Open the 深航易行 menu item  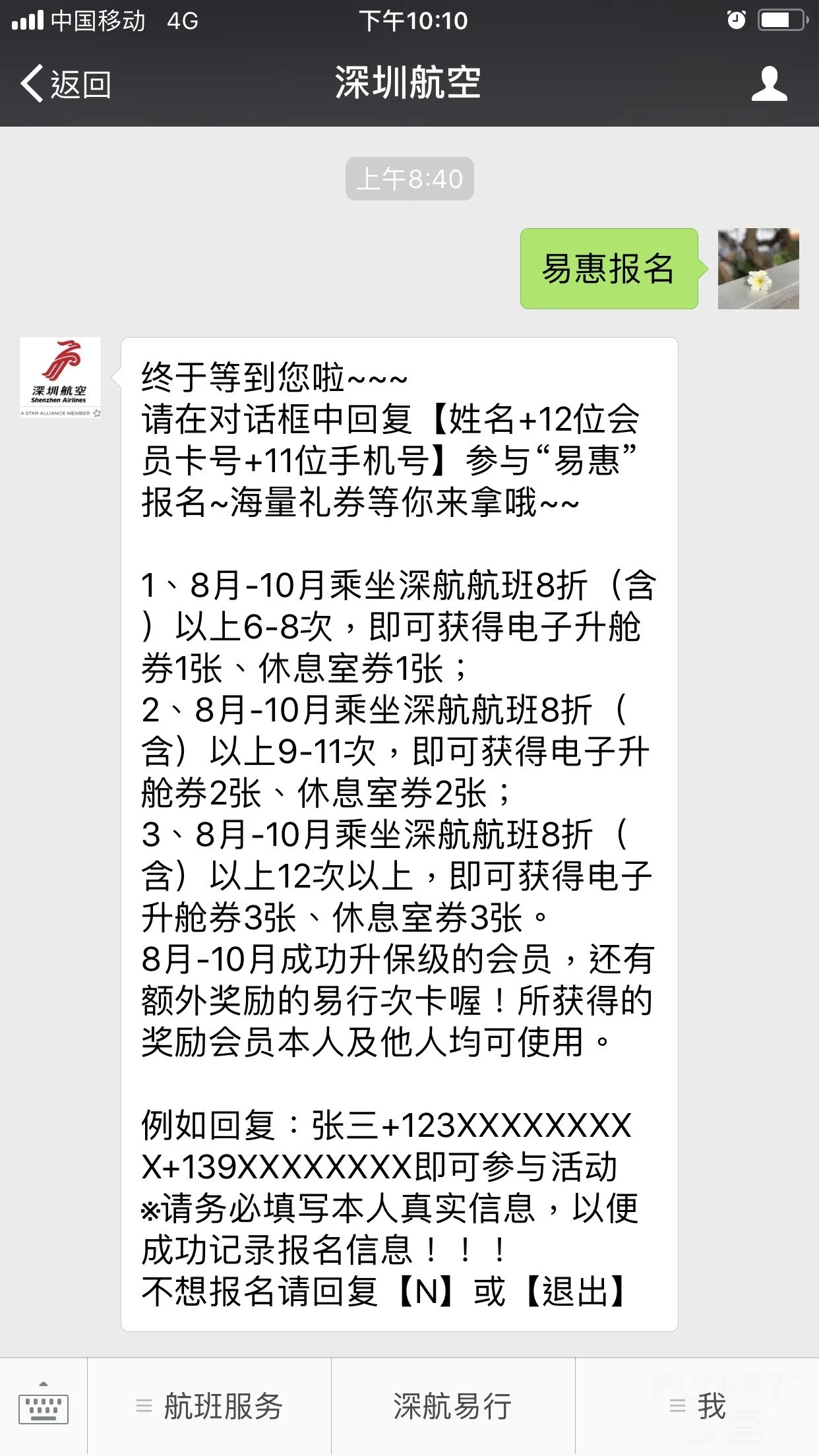453,1407
